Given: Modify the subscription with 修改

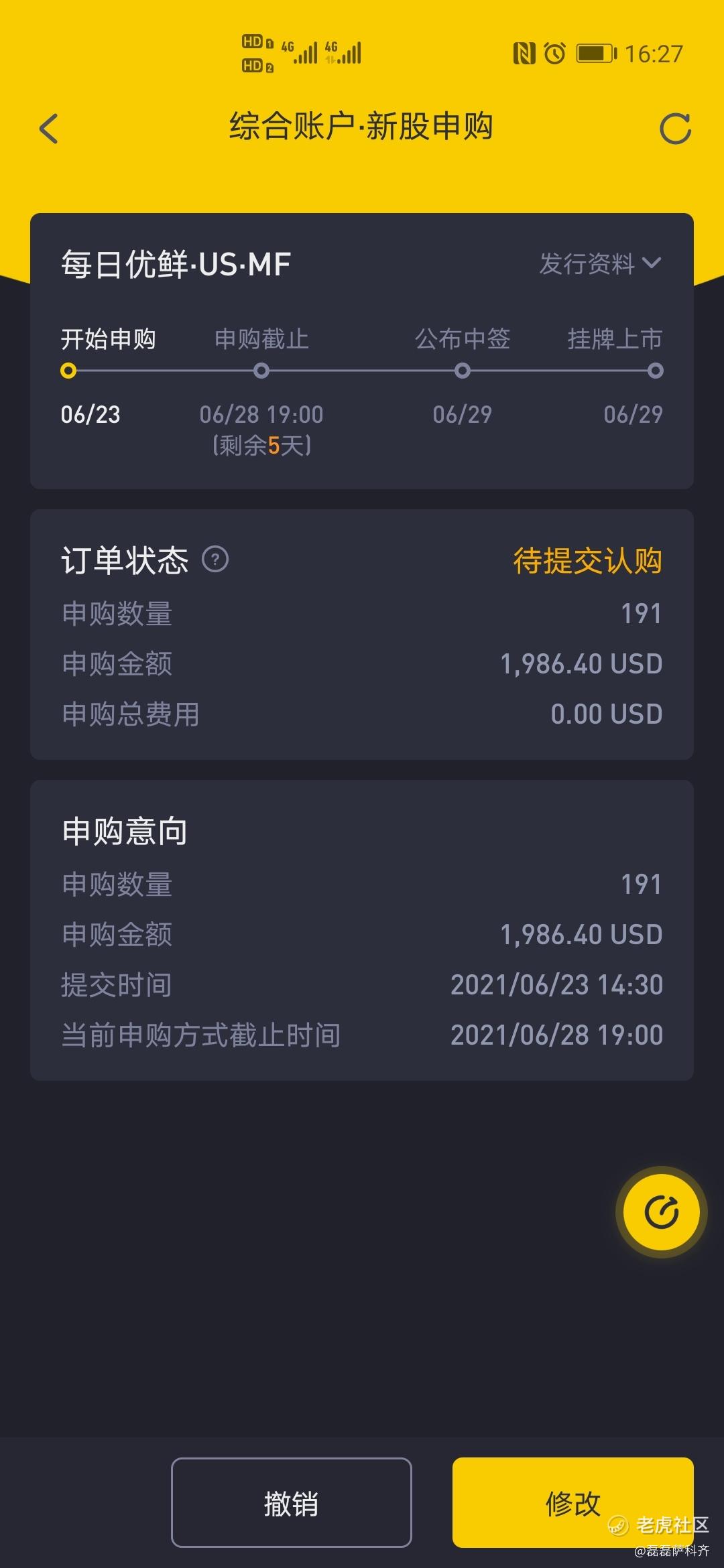Looking at the screenshot, I should coord(572,1502).
